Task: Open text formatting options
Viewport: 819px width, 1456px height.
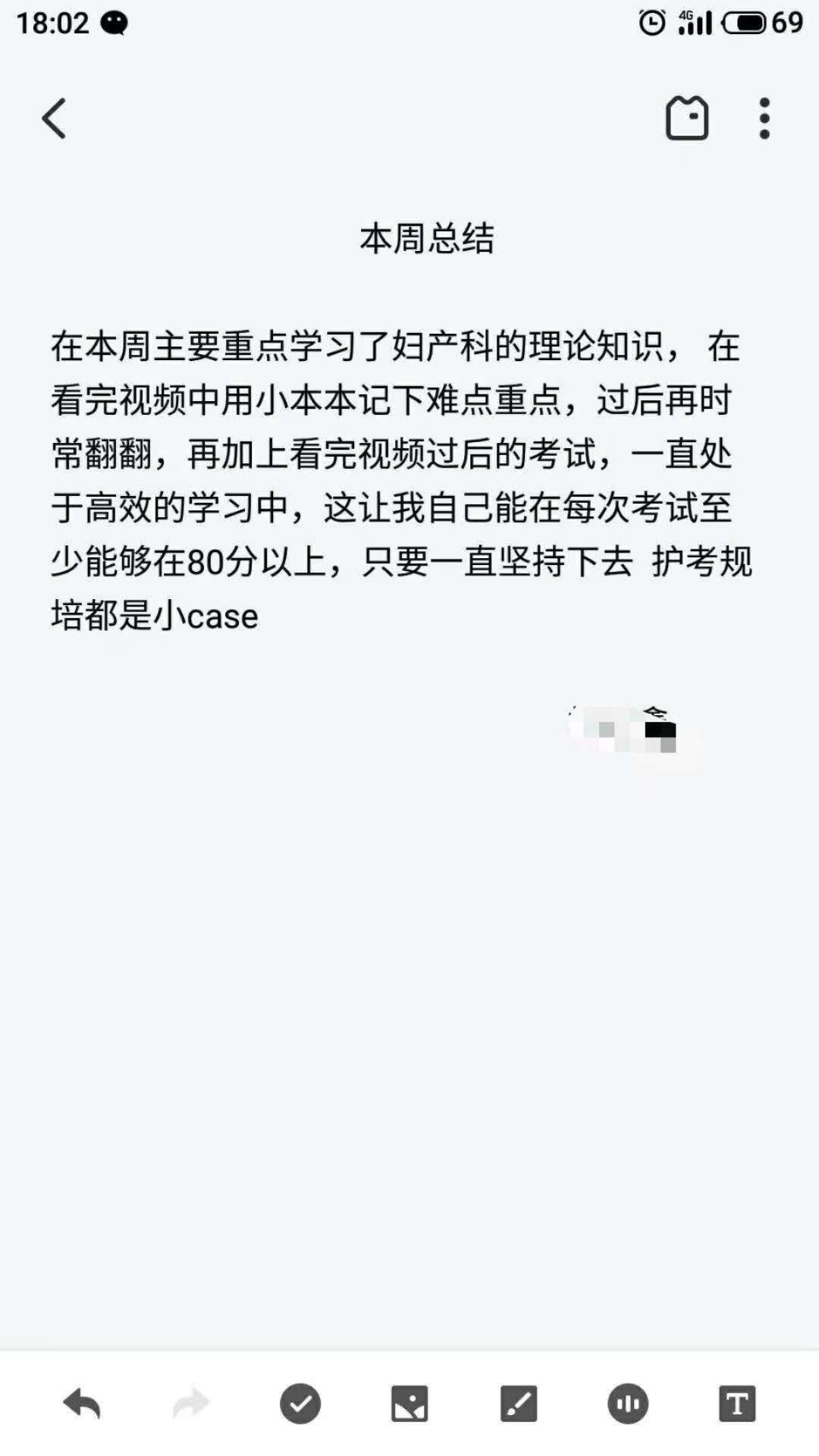Action: click(x=737, y=1404)
